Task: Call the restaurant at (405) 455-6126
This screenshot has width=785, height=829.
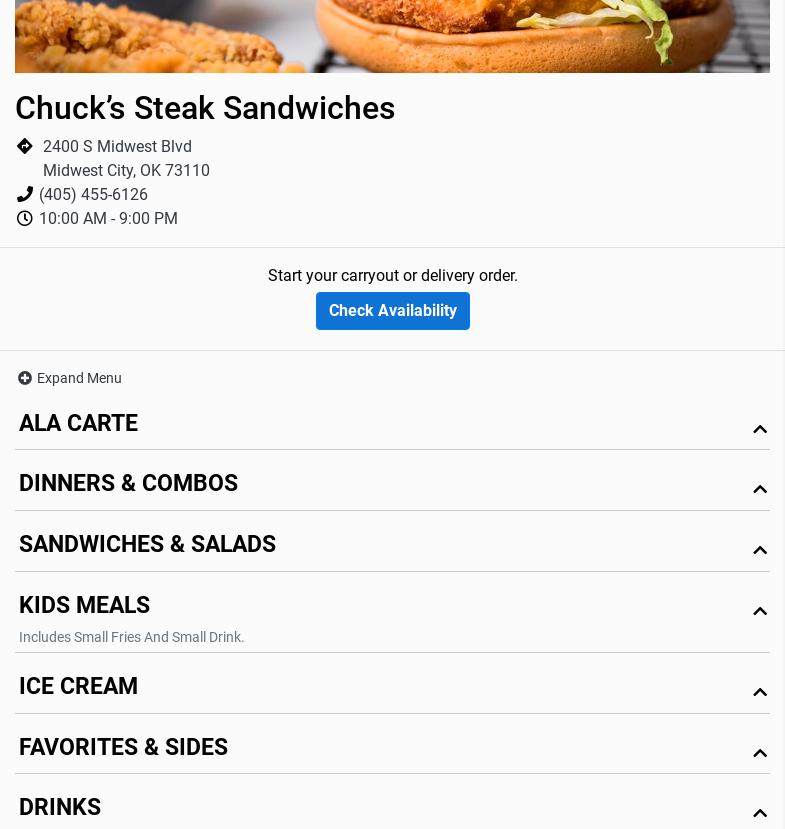Action: point(93,195)
